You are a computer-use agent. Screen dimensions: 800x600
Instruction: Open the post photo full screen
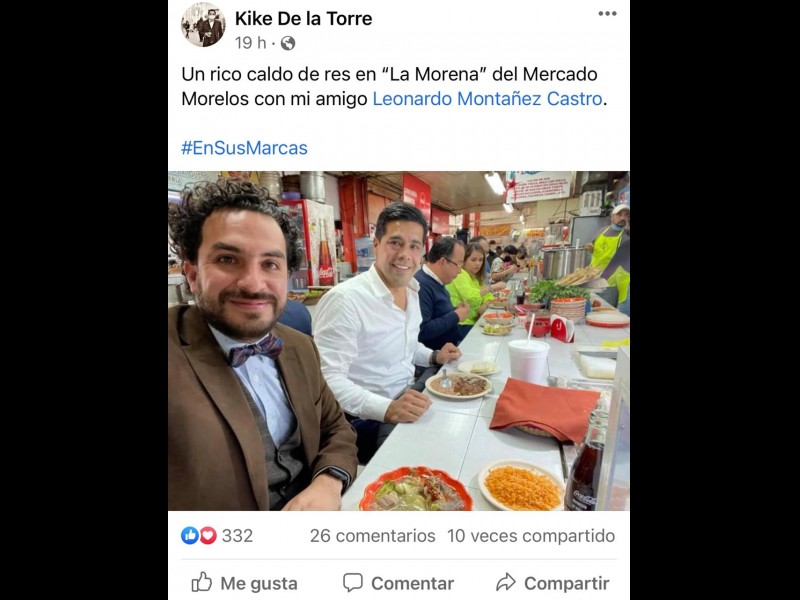398,340
